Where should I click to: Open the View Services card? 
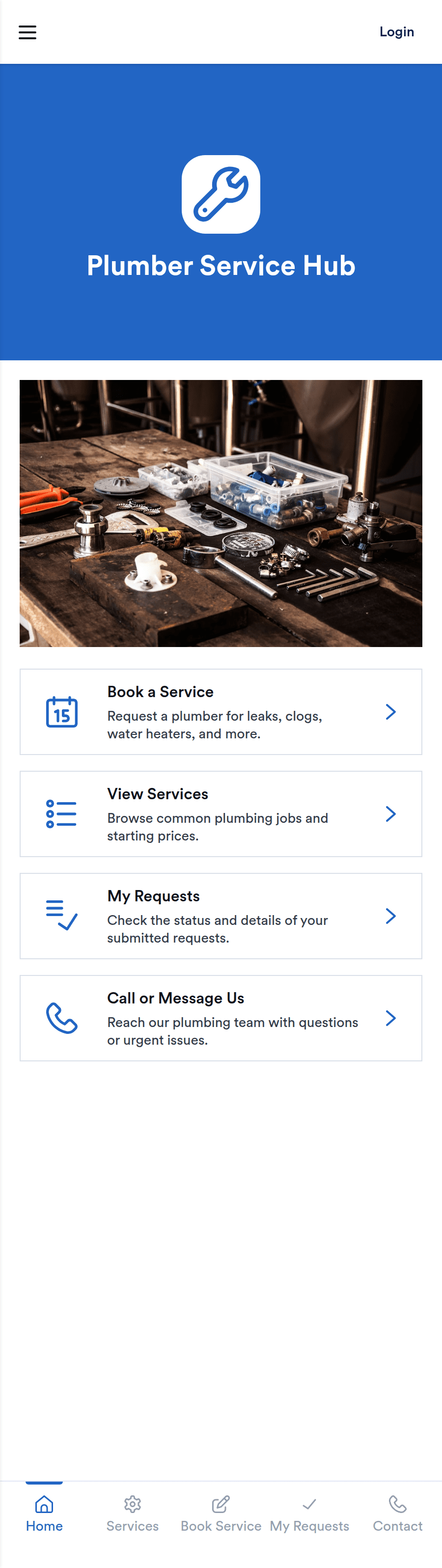[x=221, y=814]
